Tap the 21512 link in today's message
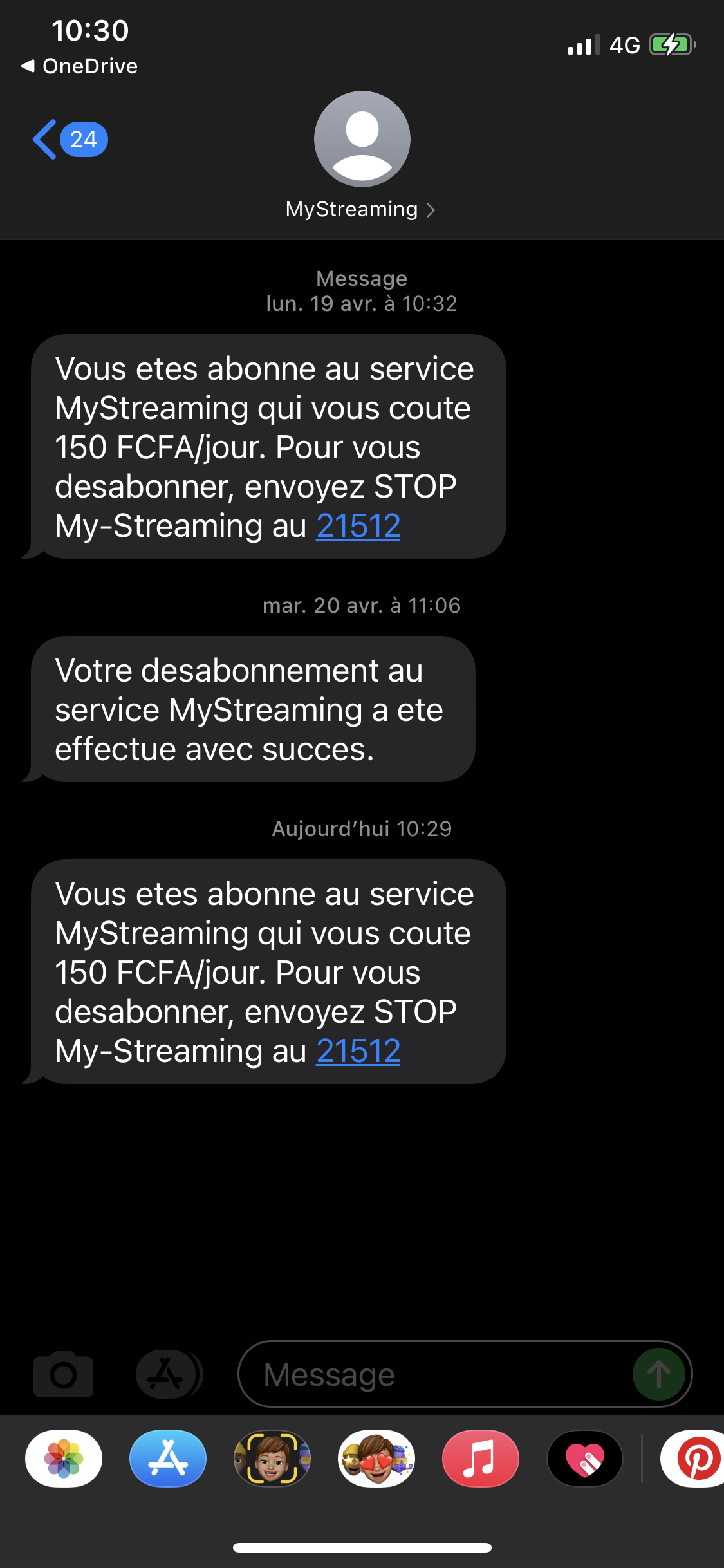 [358, 1051]
